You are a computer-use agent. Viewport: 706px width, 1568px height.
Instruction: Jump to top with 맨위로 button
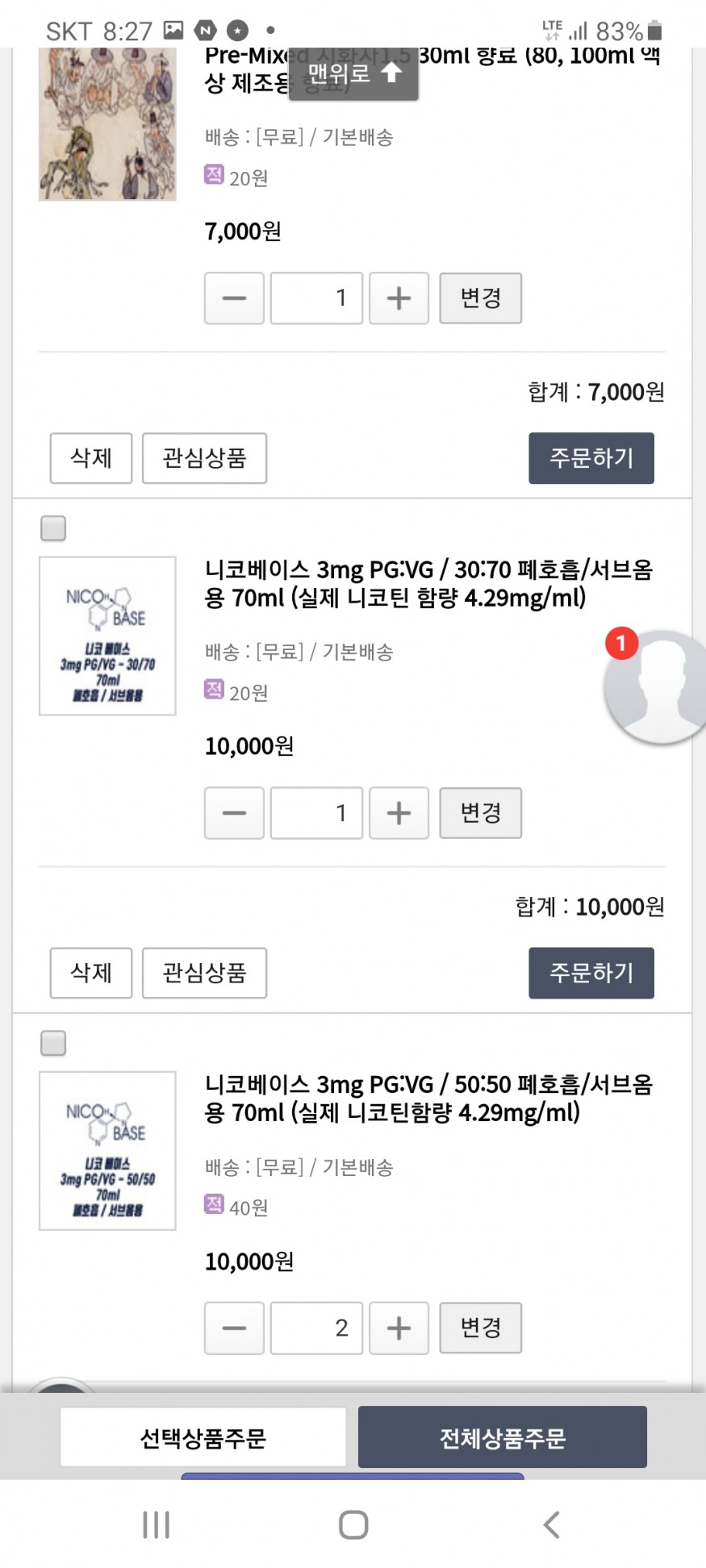353,74
